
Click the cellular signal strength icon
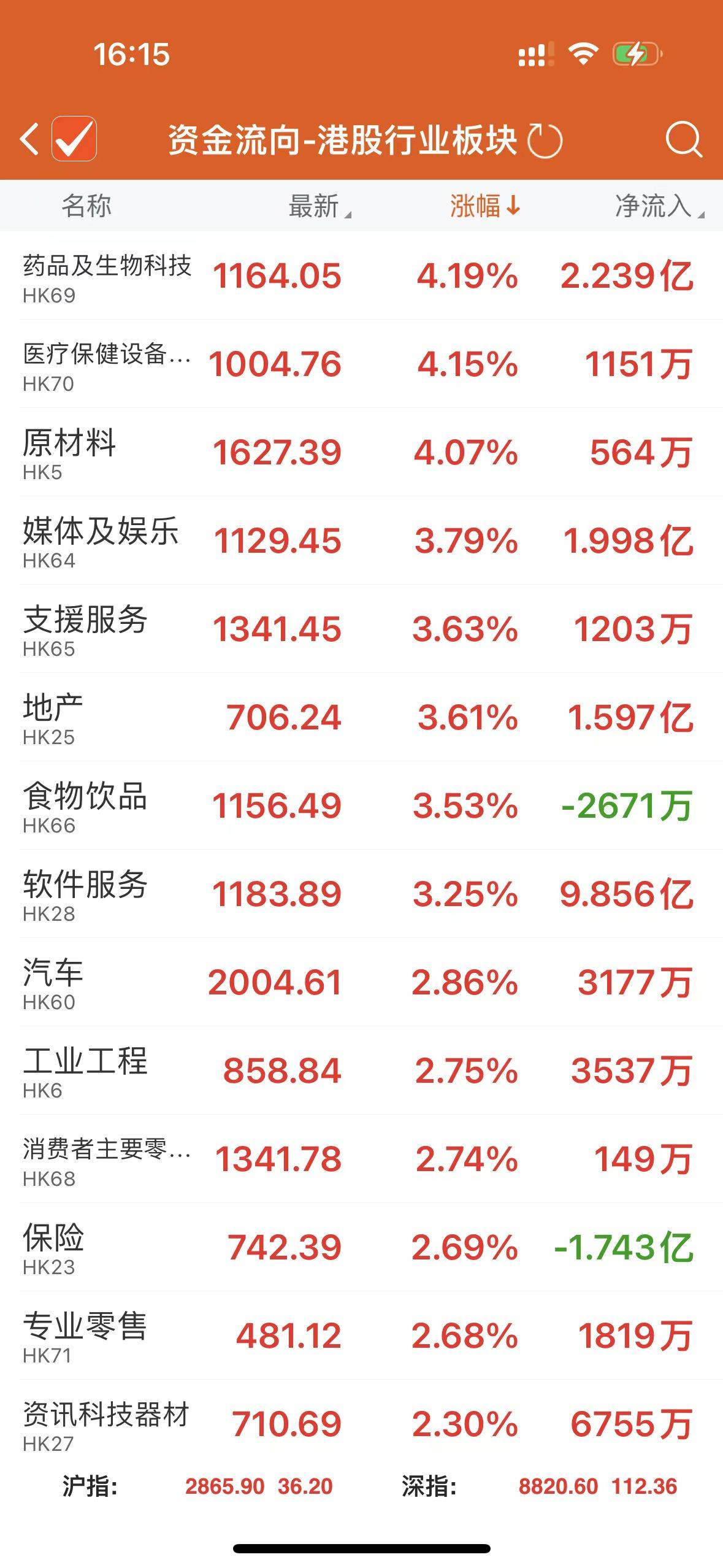click(x=535, y=54)
